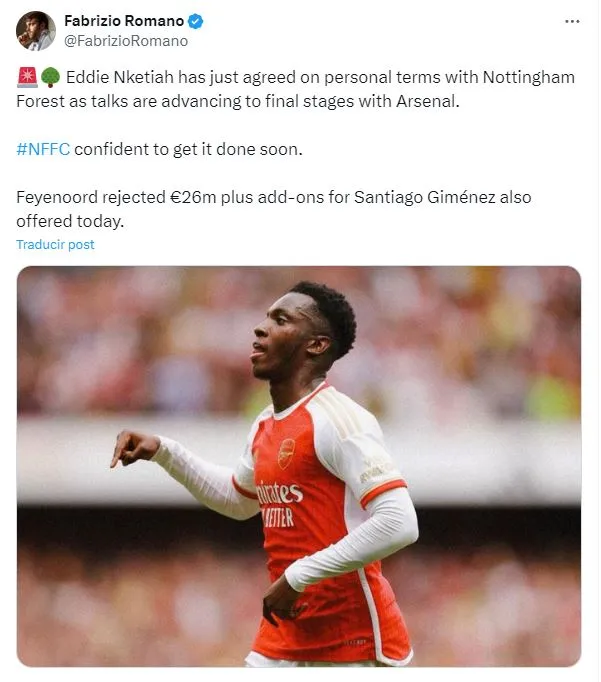Tap Traducir post to translate
The image size is (601, 682).
pyautogui.click(x=55, y=244)
